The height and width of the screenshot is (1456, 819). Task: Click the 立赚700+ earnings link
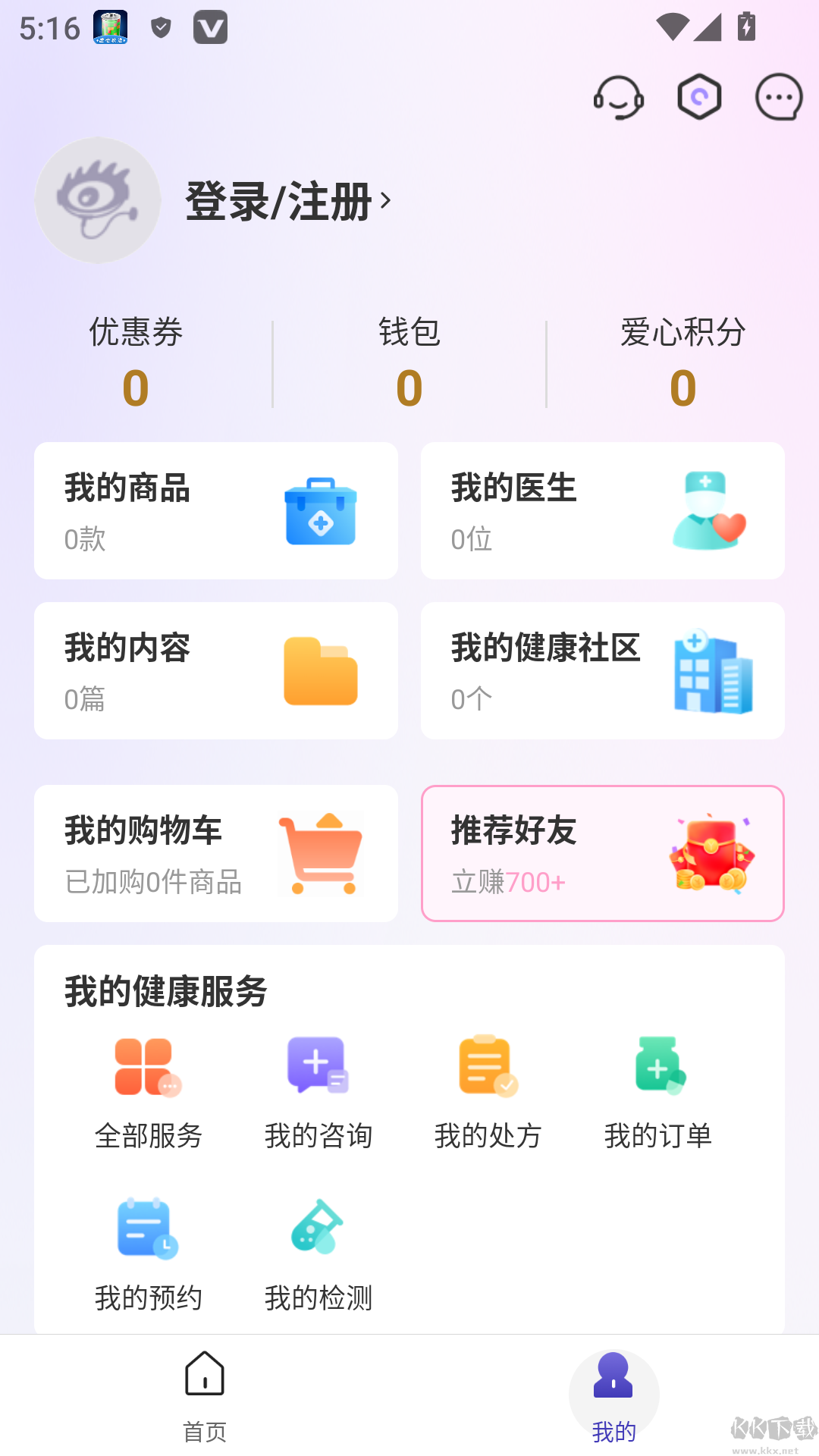coord(507,882)
